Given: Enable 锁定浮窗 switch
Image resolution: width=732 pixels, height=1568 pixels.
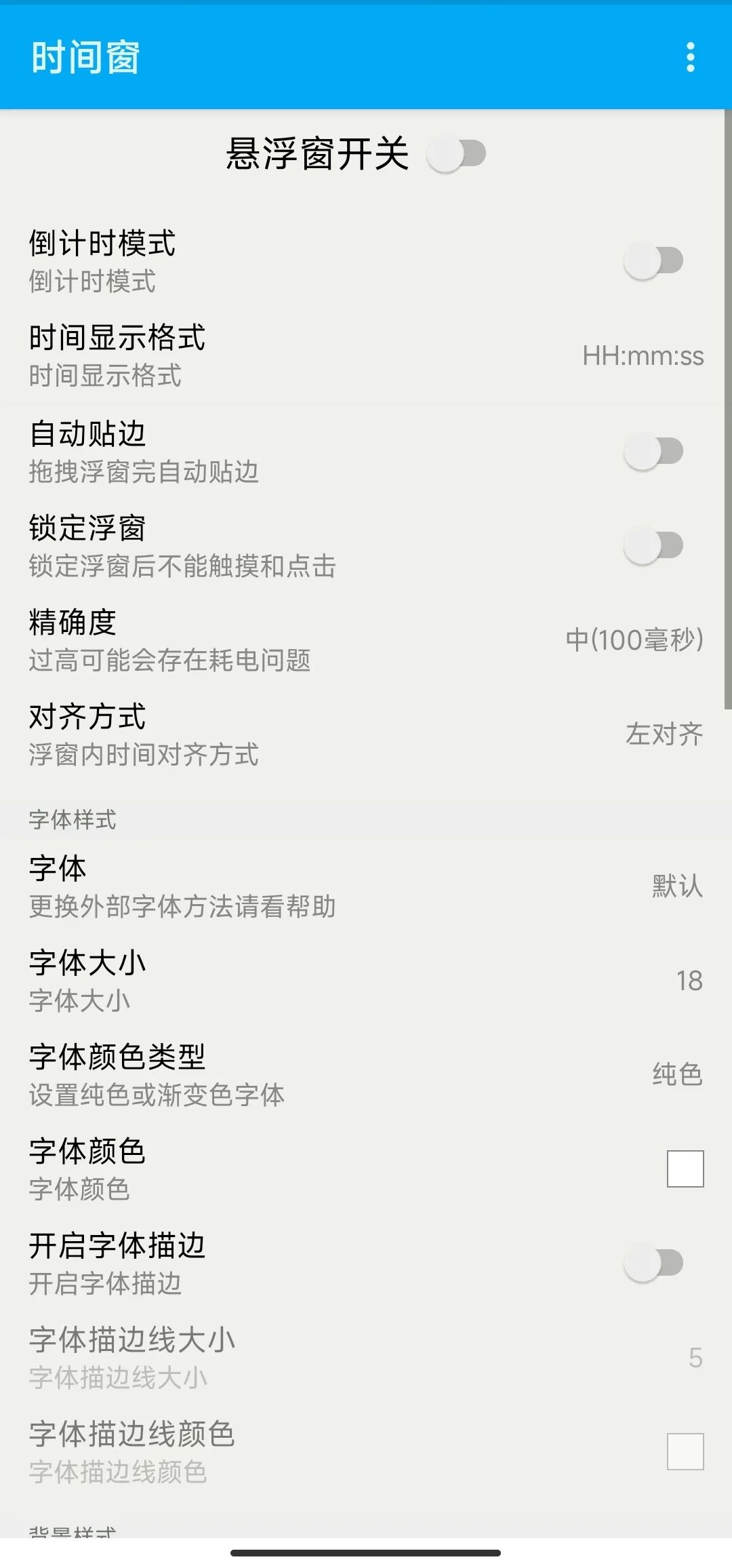Looking at the screenshot, I should click(653, 546).
